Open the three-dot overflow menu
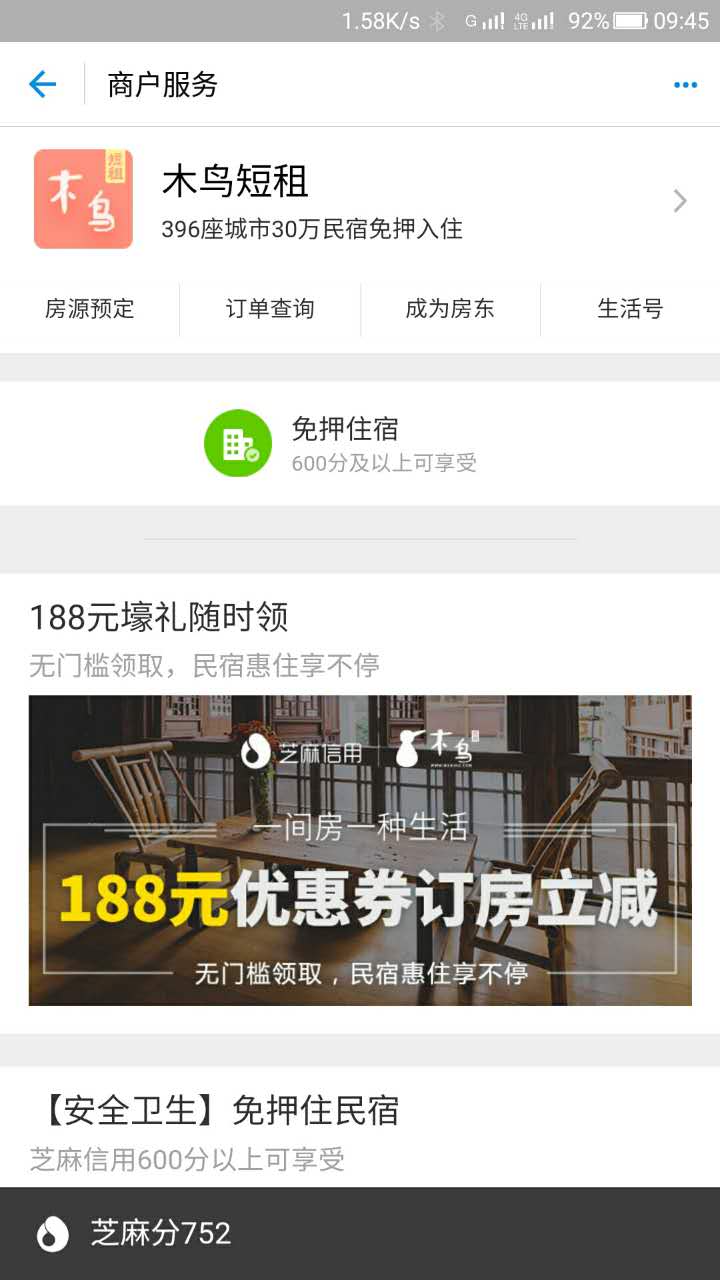The width and height of the screenshot is (720, 1280). [x=685, y=85]
